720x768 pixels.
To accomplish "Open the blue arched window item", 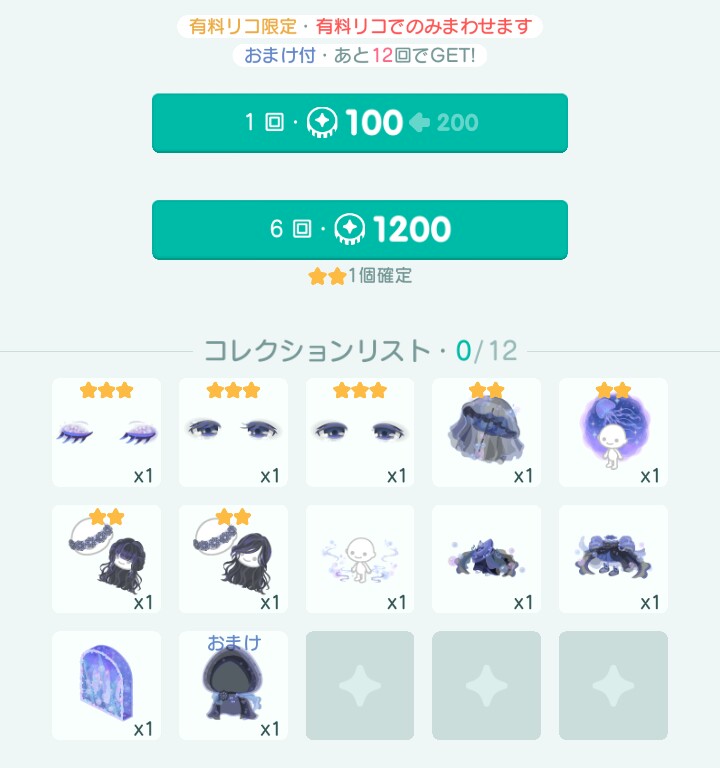I will point(106,685).
